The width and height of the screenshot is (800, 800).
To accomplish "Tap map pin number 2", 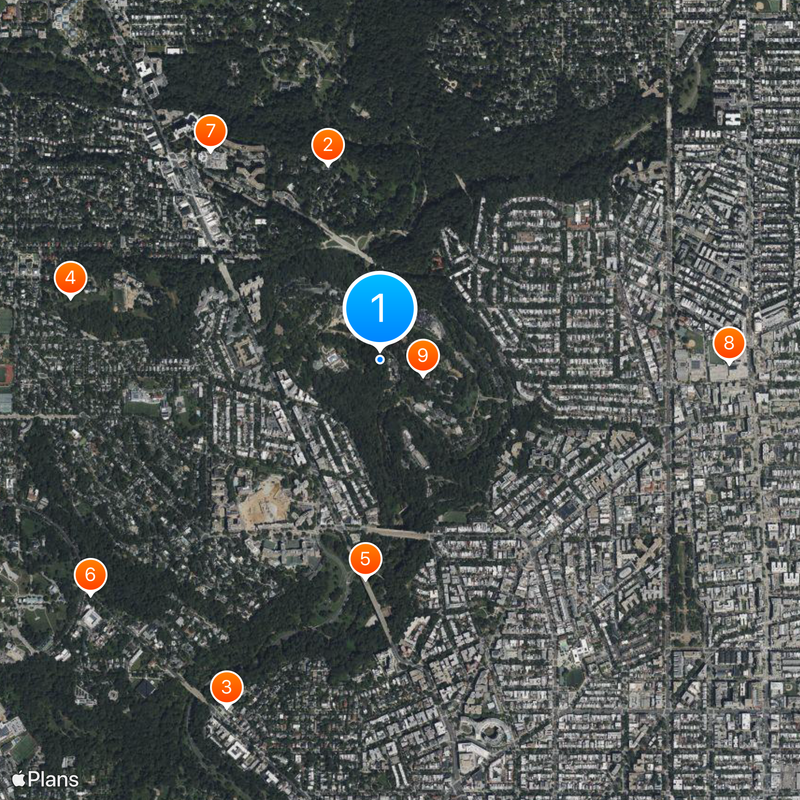I will click(327, 146).
